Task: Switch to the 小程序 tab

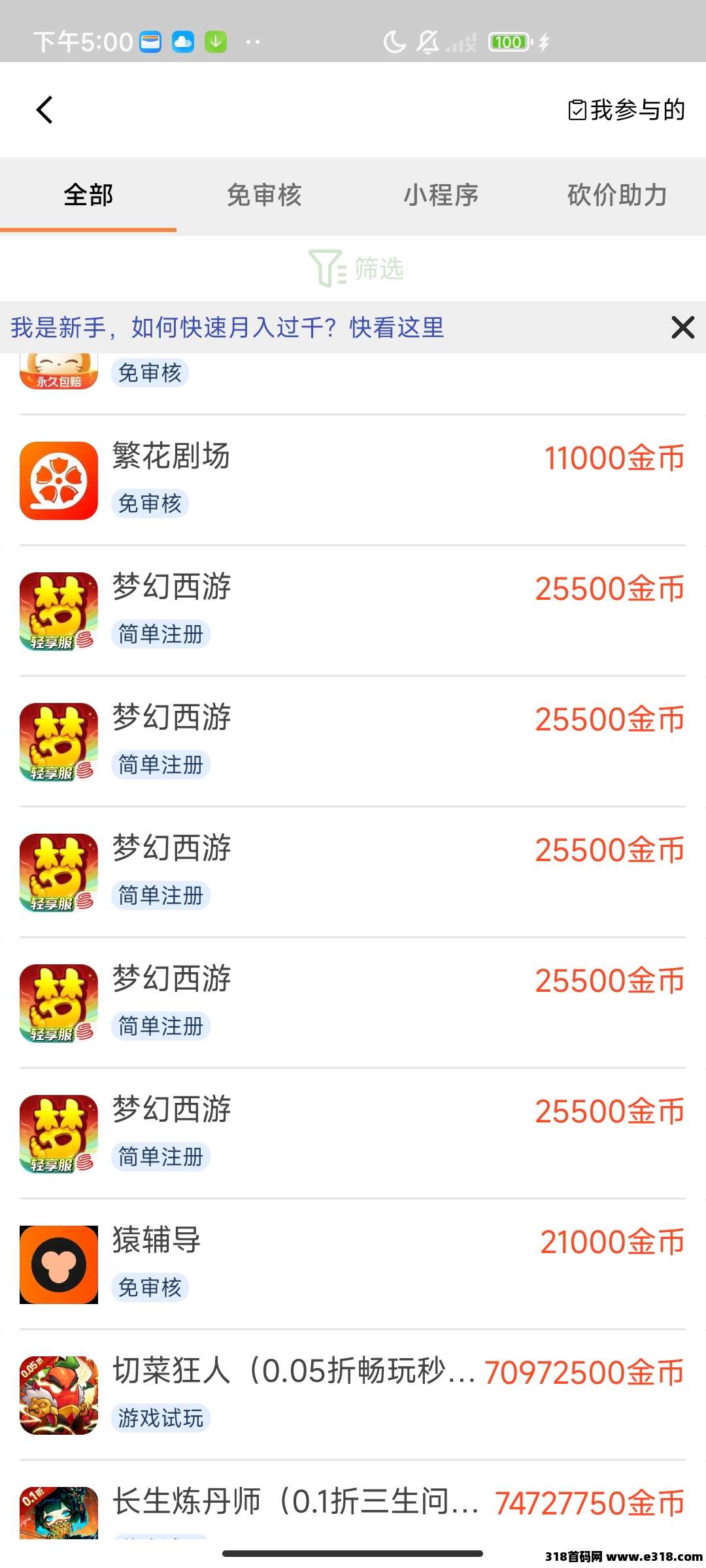Action: click(441, 194)
